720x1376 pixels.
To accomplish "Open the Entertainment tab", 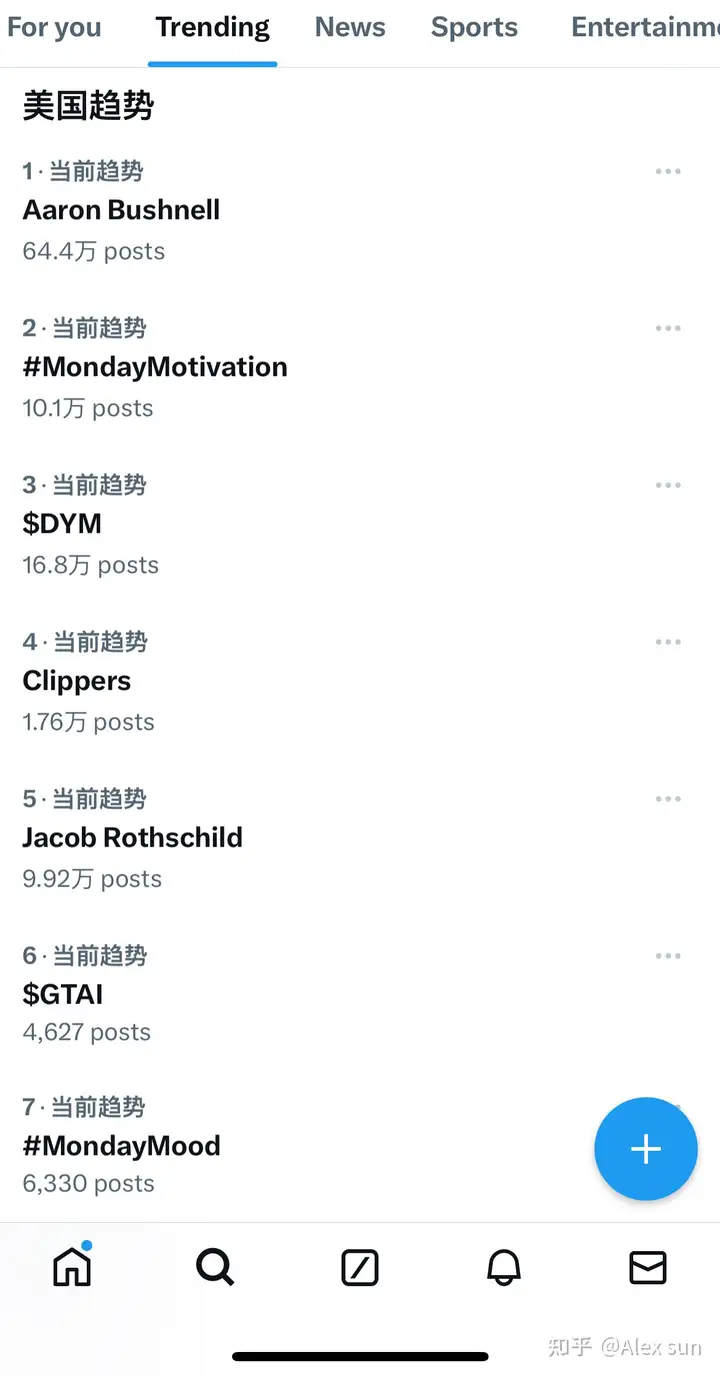I will point(645,28).
